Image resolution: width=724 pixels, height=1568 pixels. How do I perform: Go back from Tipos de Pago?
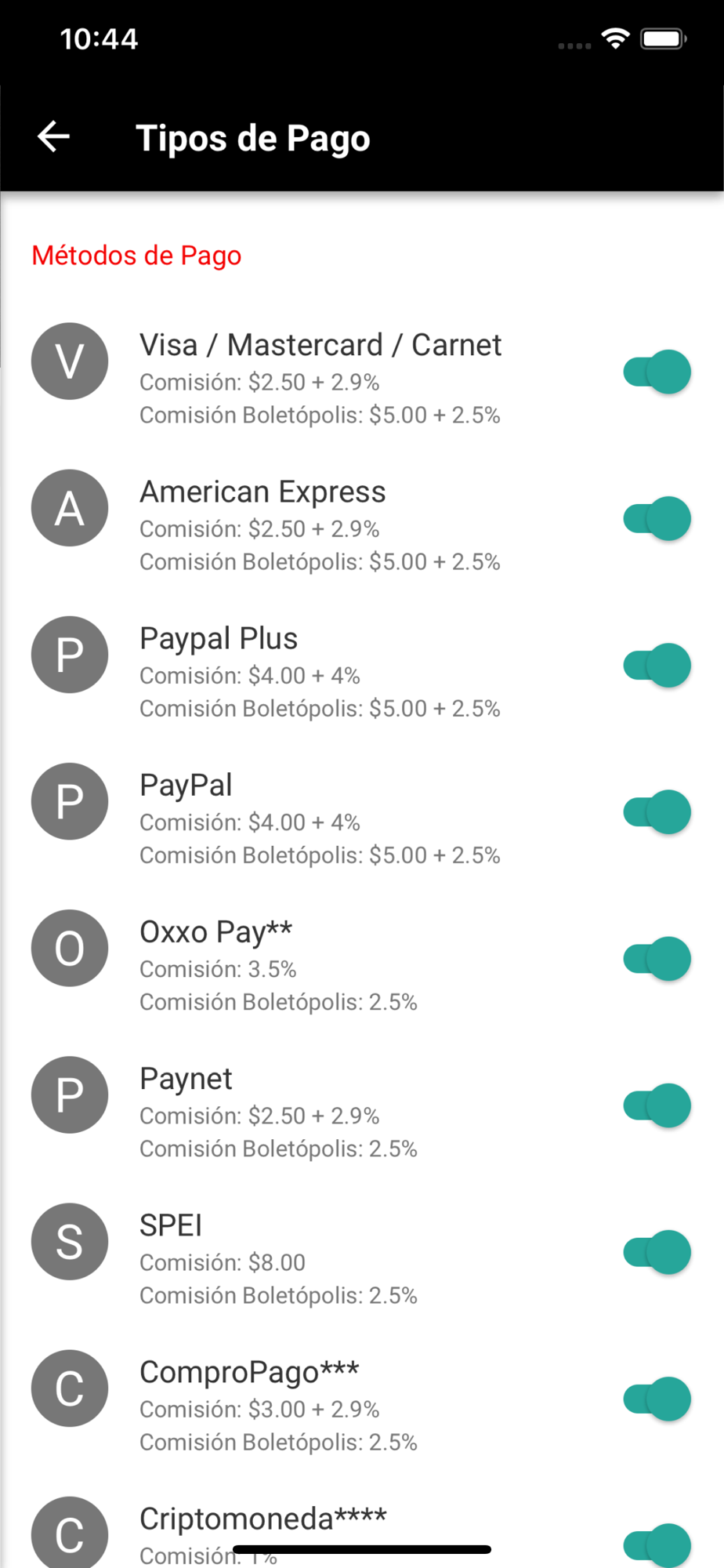(54, 137)
